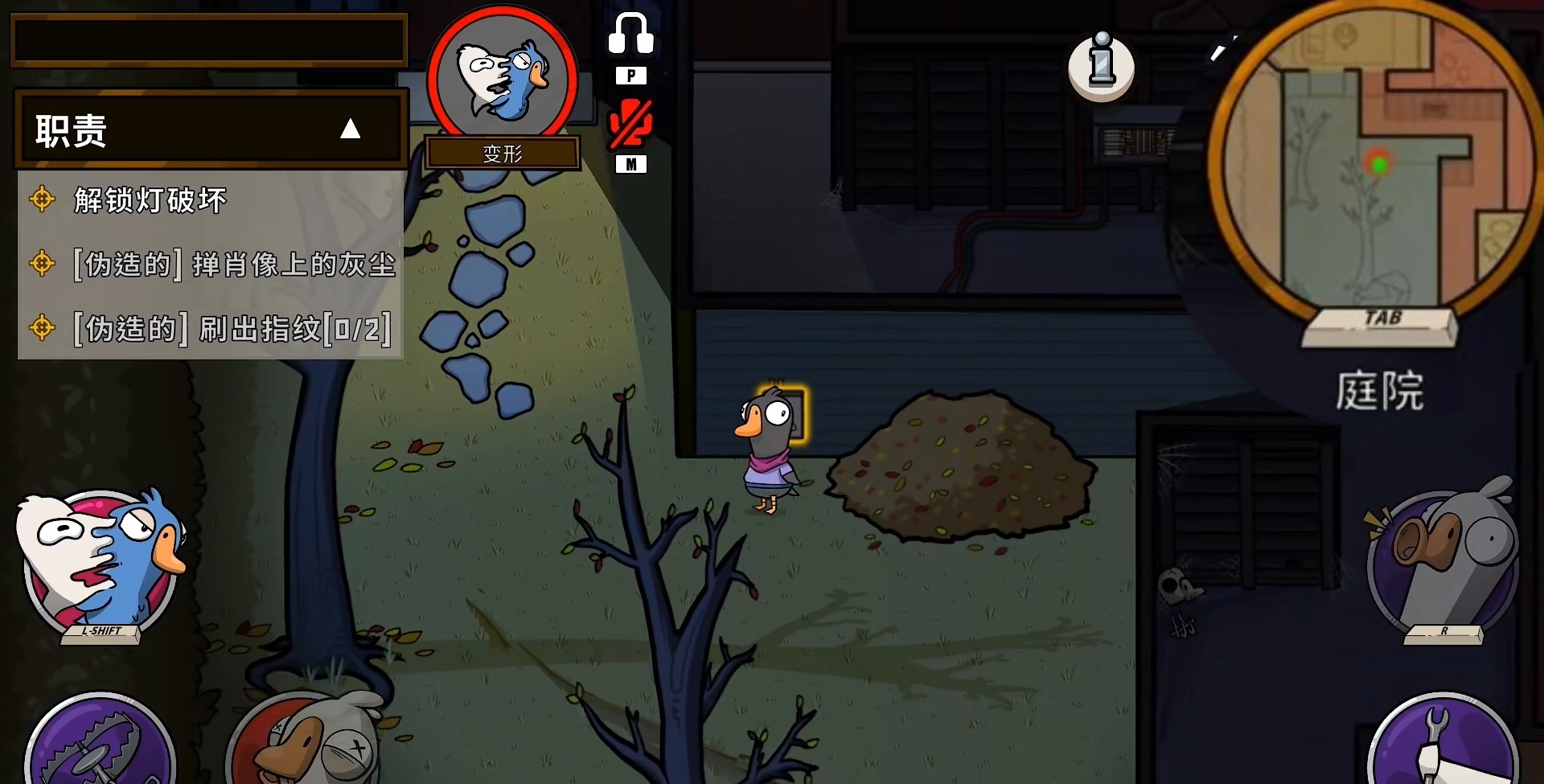Toggle headphone audio with P icon
This screenshot has height=784, width=1544.
coord(630,36)
